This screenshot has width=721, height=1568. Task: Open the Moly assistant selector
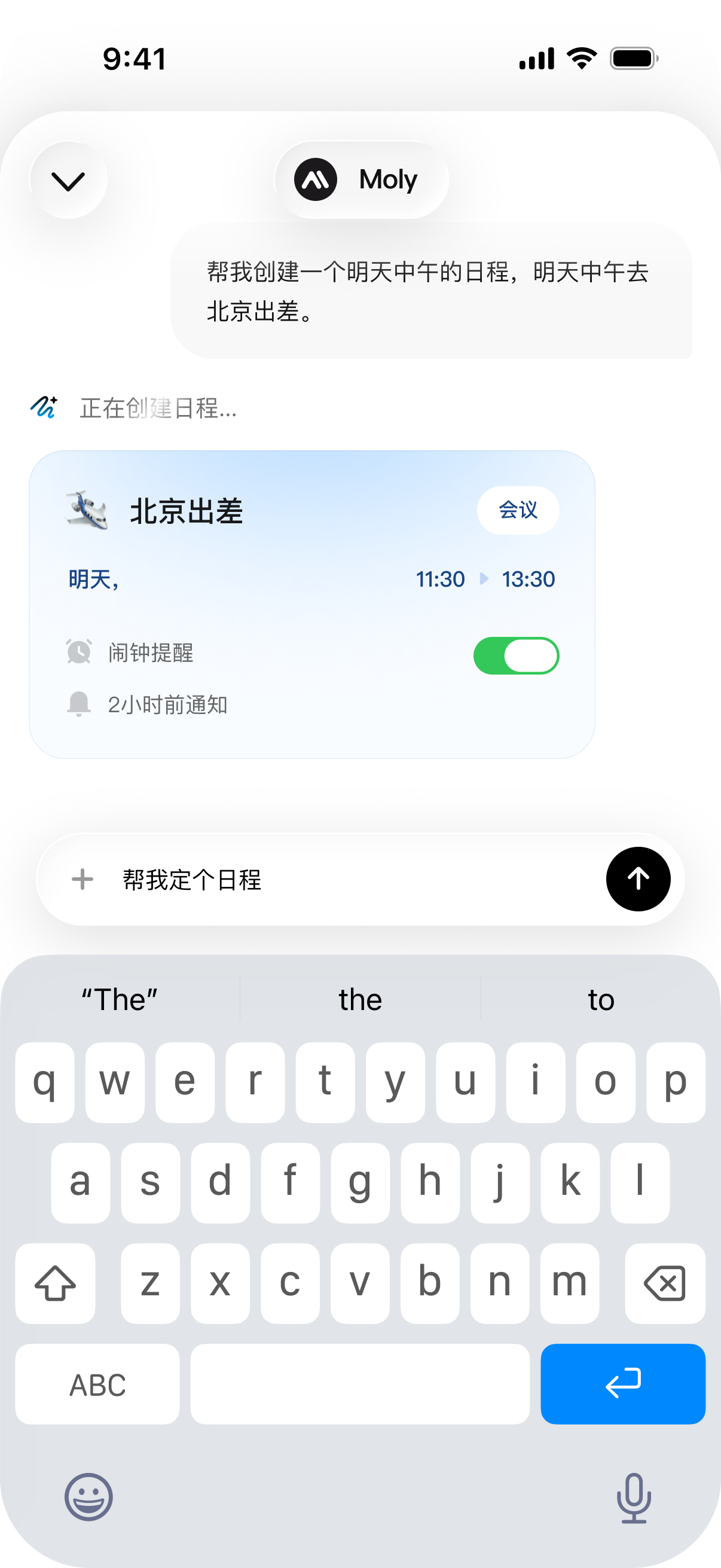click(x=362, y=180)
